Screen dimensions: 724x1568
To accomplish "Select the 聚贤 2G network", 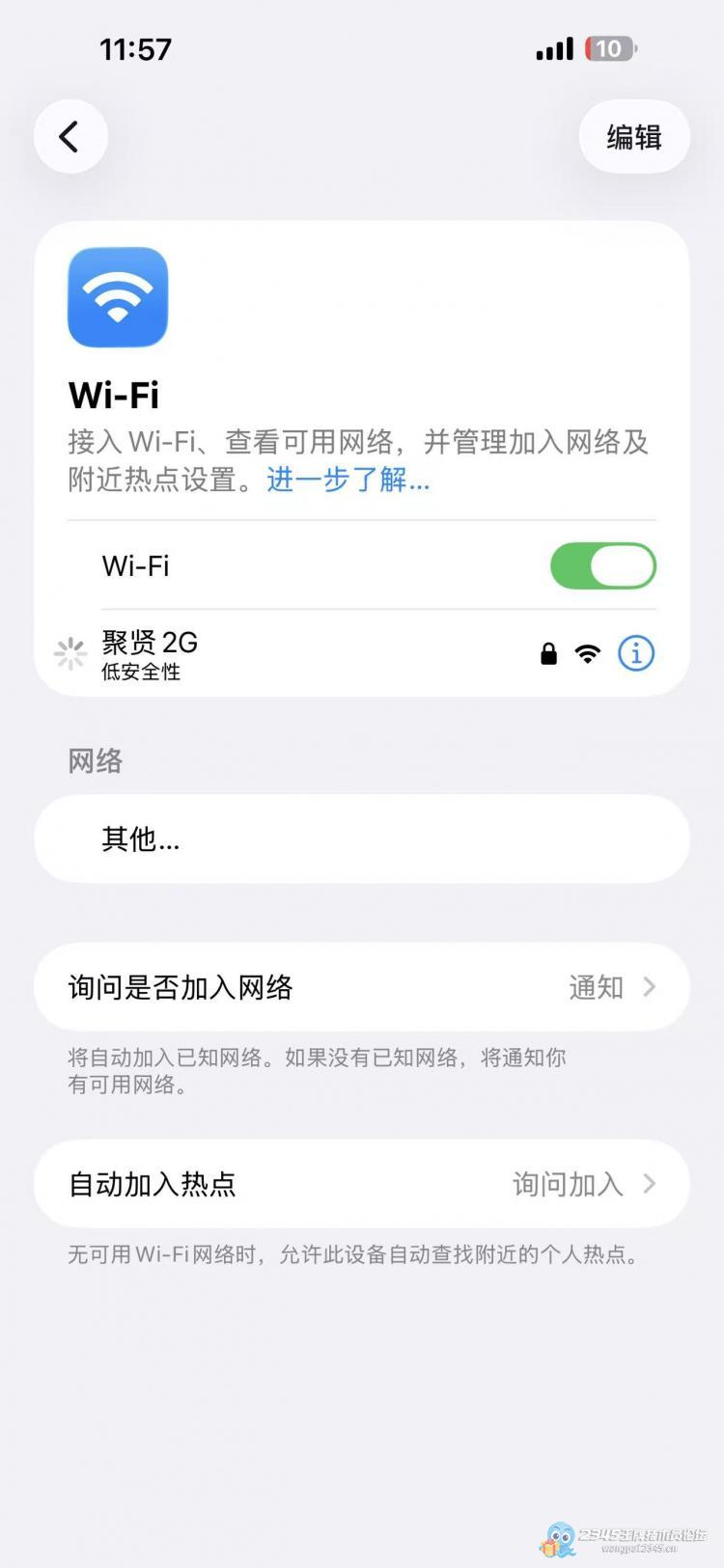I will 290,654.
